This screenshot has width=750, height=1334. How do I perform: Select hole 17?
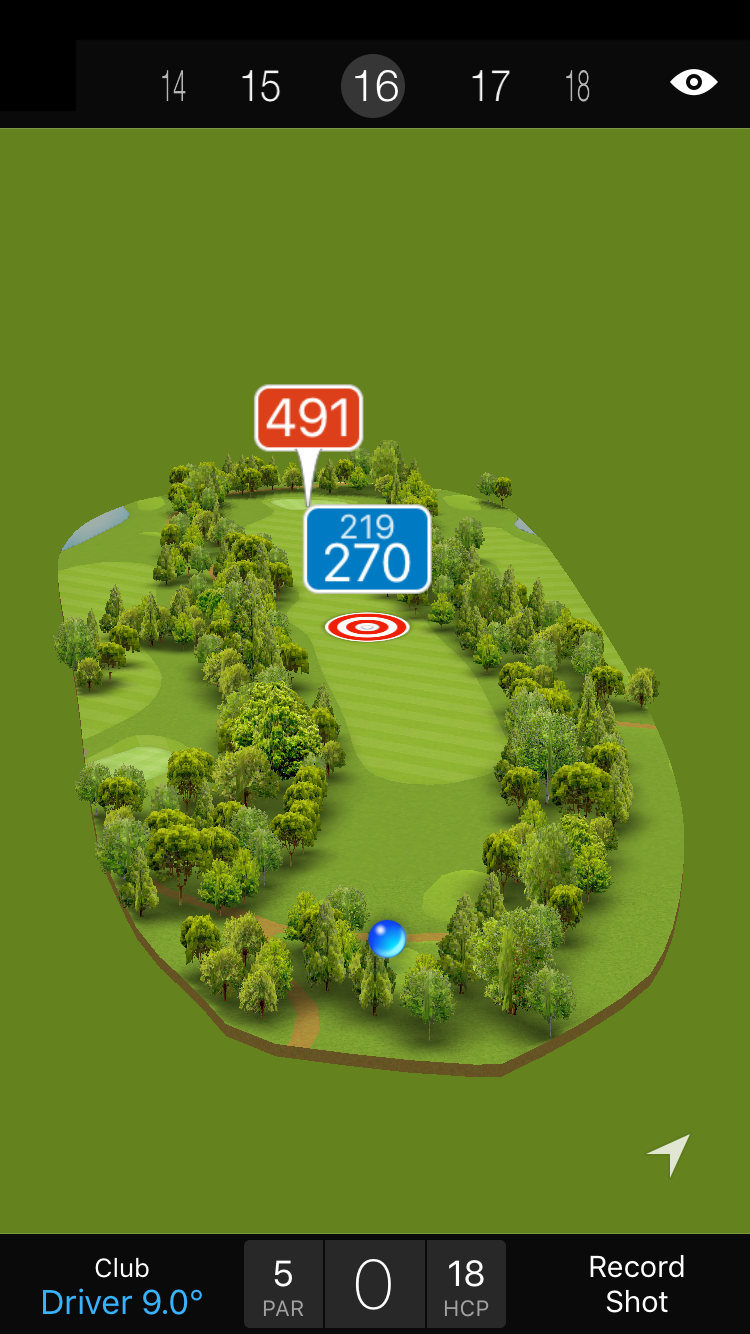click(x=490, y=86)
